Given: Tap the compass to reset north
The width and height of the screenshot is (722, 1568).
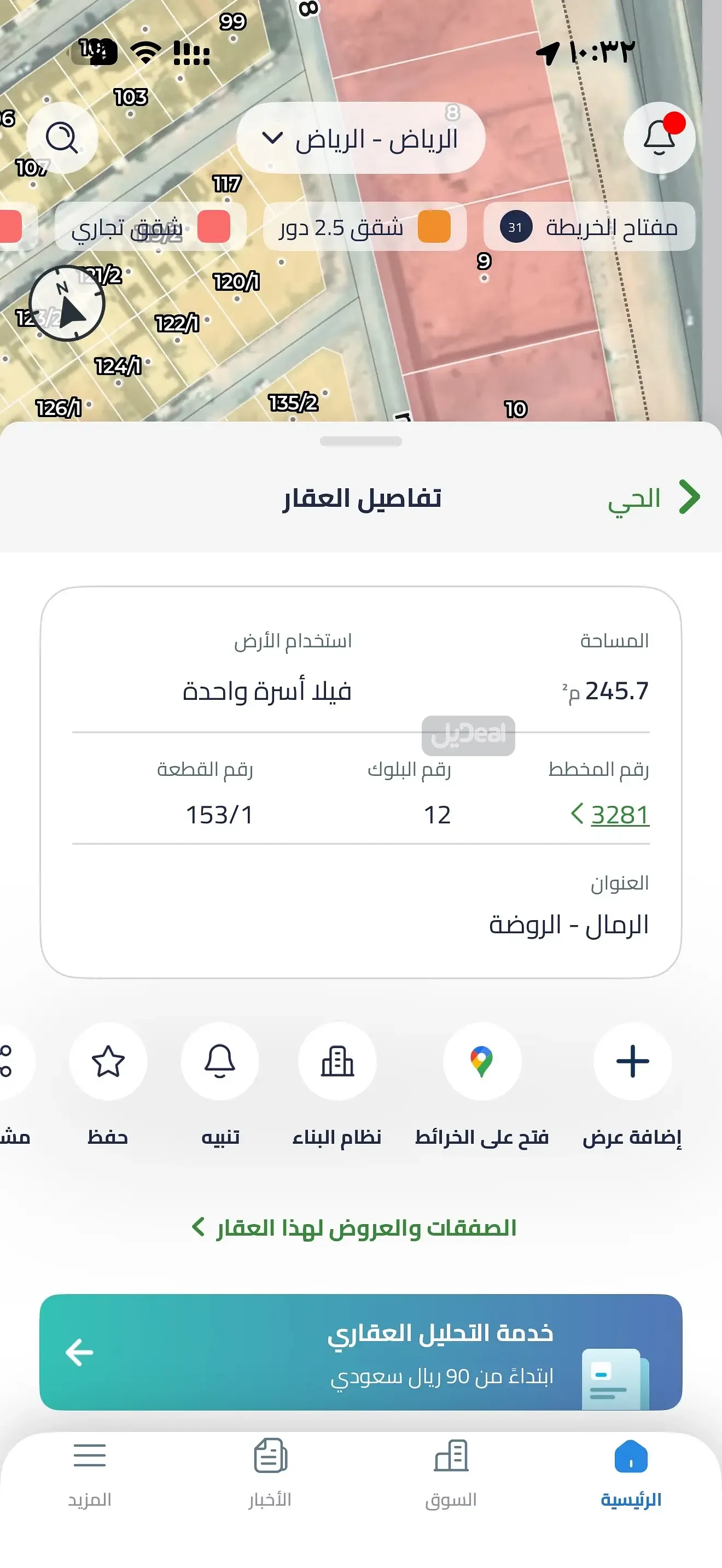Looking at the screenshot, I should 67,304.
